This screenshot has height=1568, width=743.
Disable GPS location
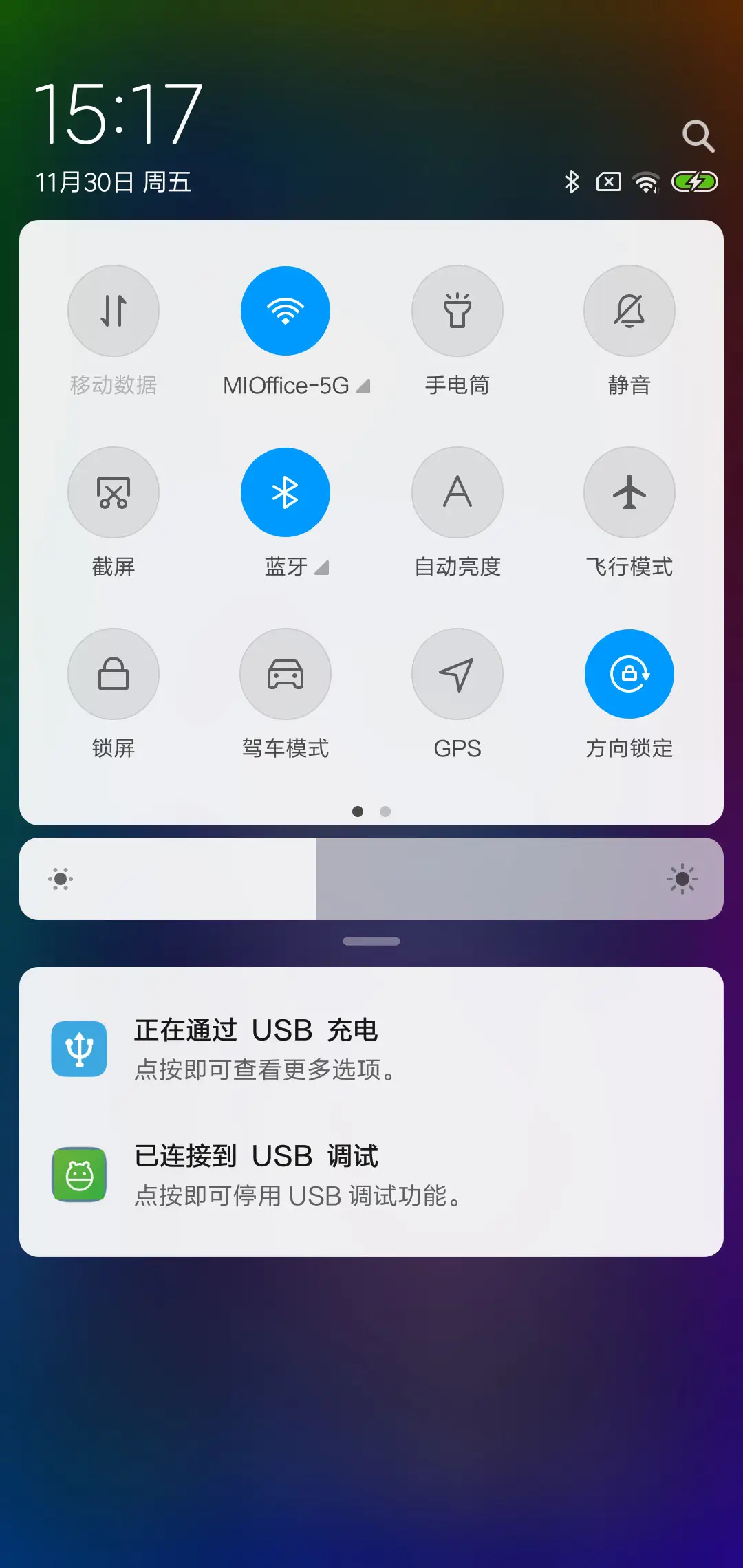457,674
